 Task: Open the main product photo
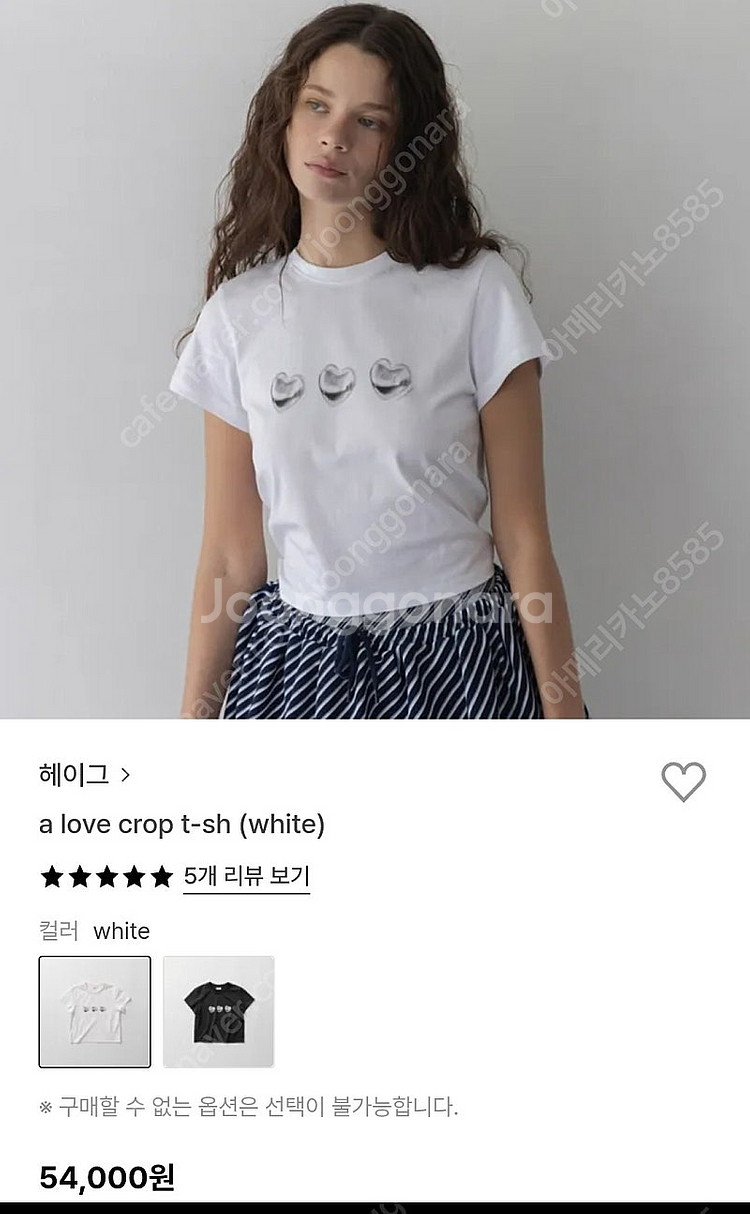point(375,359)
